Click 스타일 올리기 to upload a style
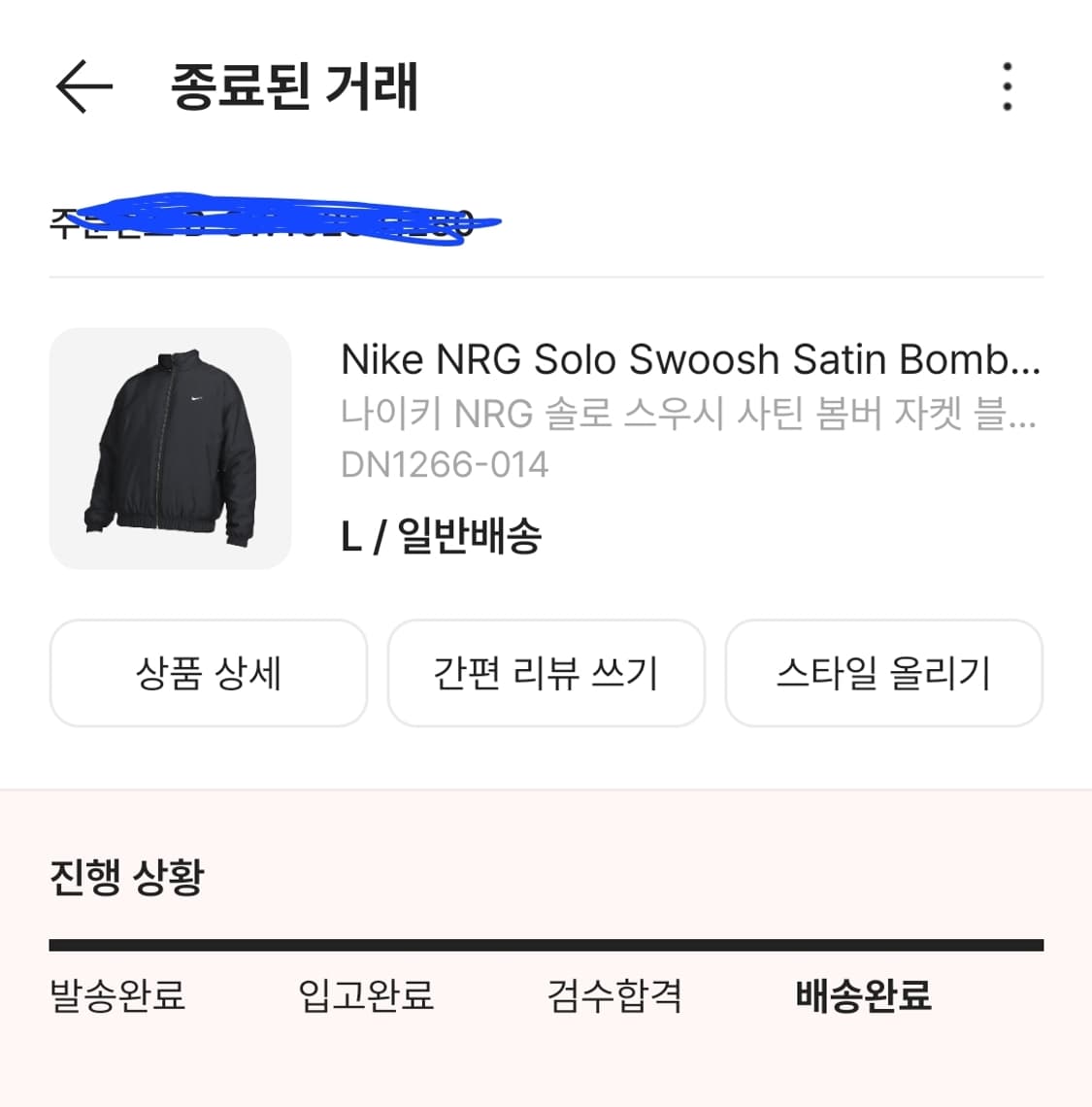Image resolution: width=1092 pixels, height=1107 pixels. [884, 673]
